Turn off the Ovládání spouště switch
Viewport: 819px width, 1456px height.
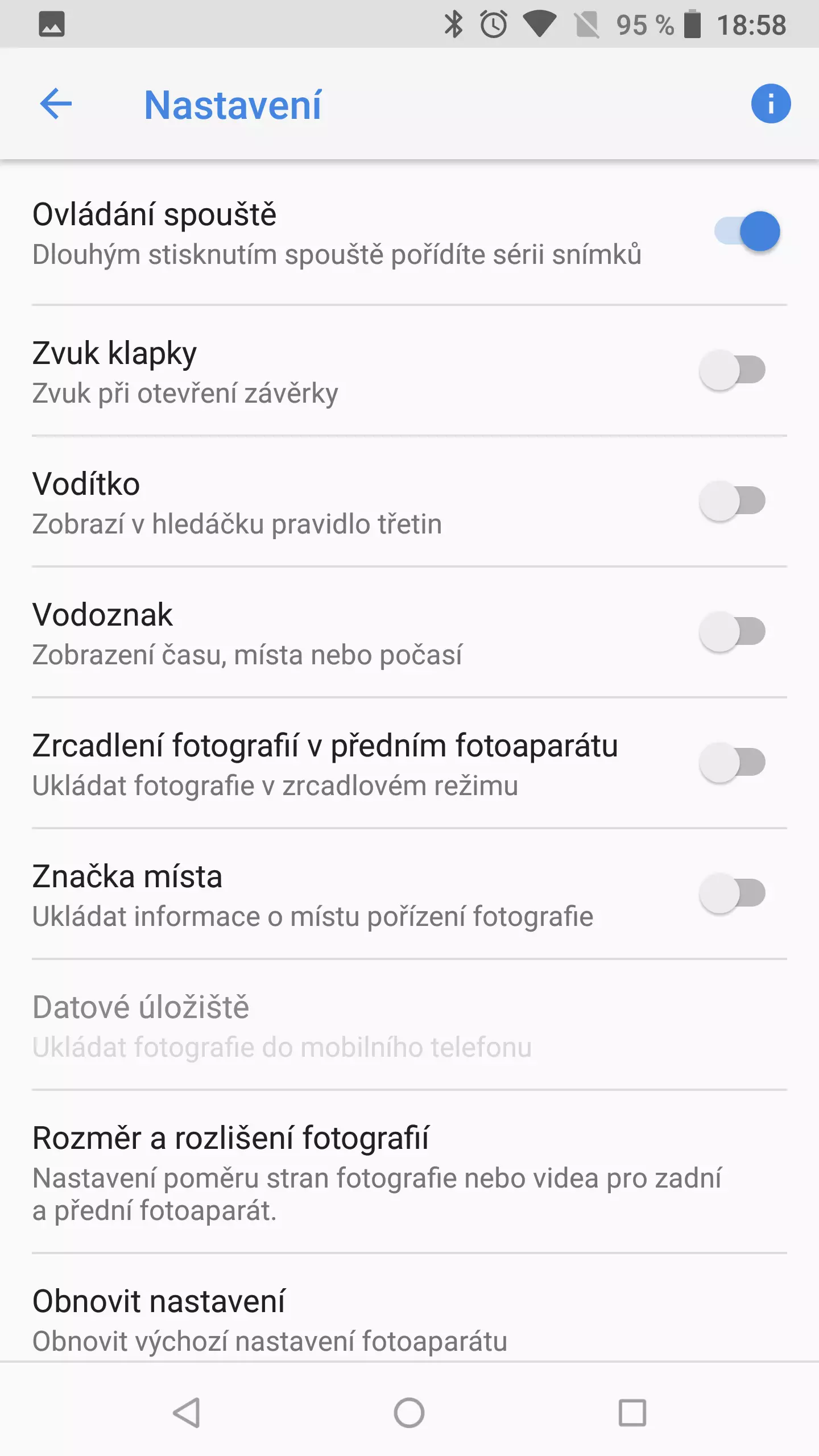[x=747, y=231]
